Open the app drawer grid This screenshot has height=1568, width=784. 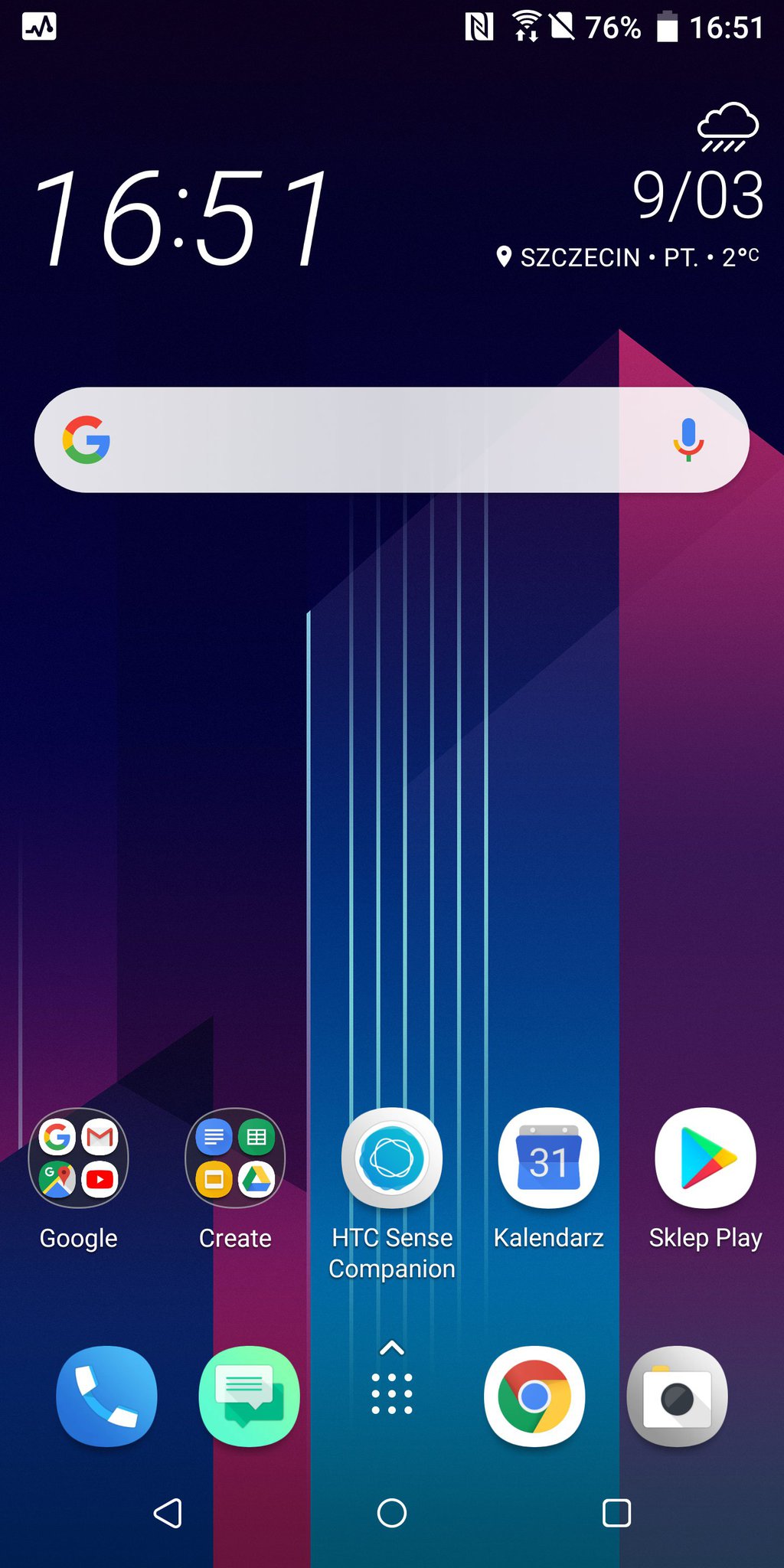pyautogui.click(x=392, y=1392)
